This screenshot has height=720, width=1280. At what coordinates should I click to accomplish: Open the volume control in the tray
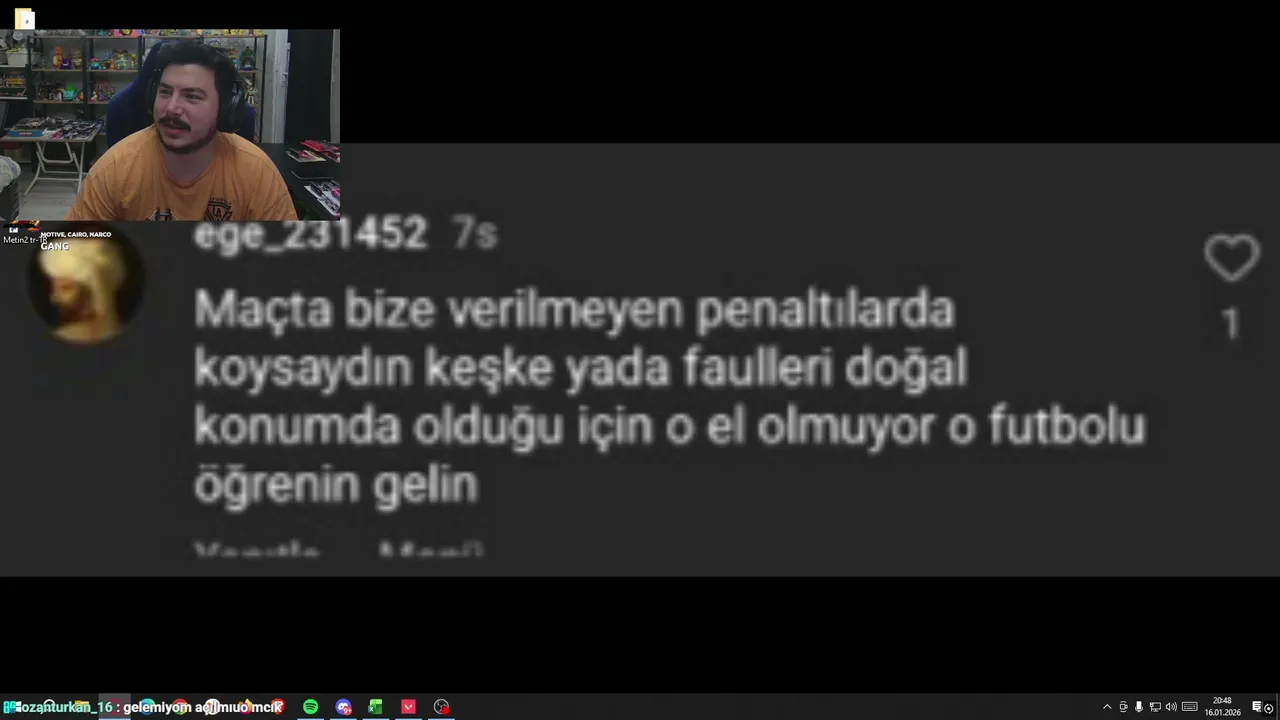pyautogui.click(x=1171, y=707)
